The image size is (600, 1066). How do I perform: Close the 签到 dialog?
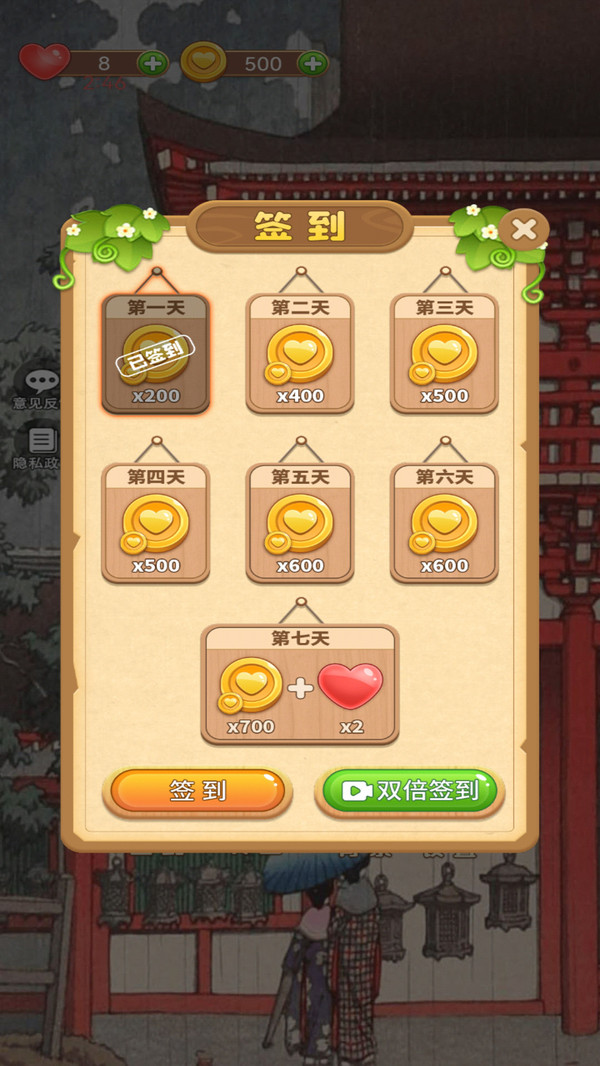tap(524, 229)
